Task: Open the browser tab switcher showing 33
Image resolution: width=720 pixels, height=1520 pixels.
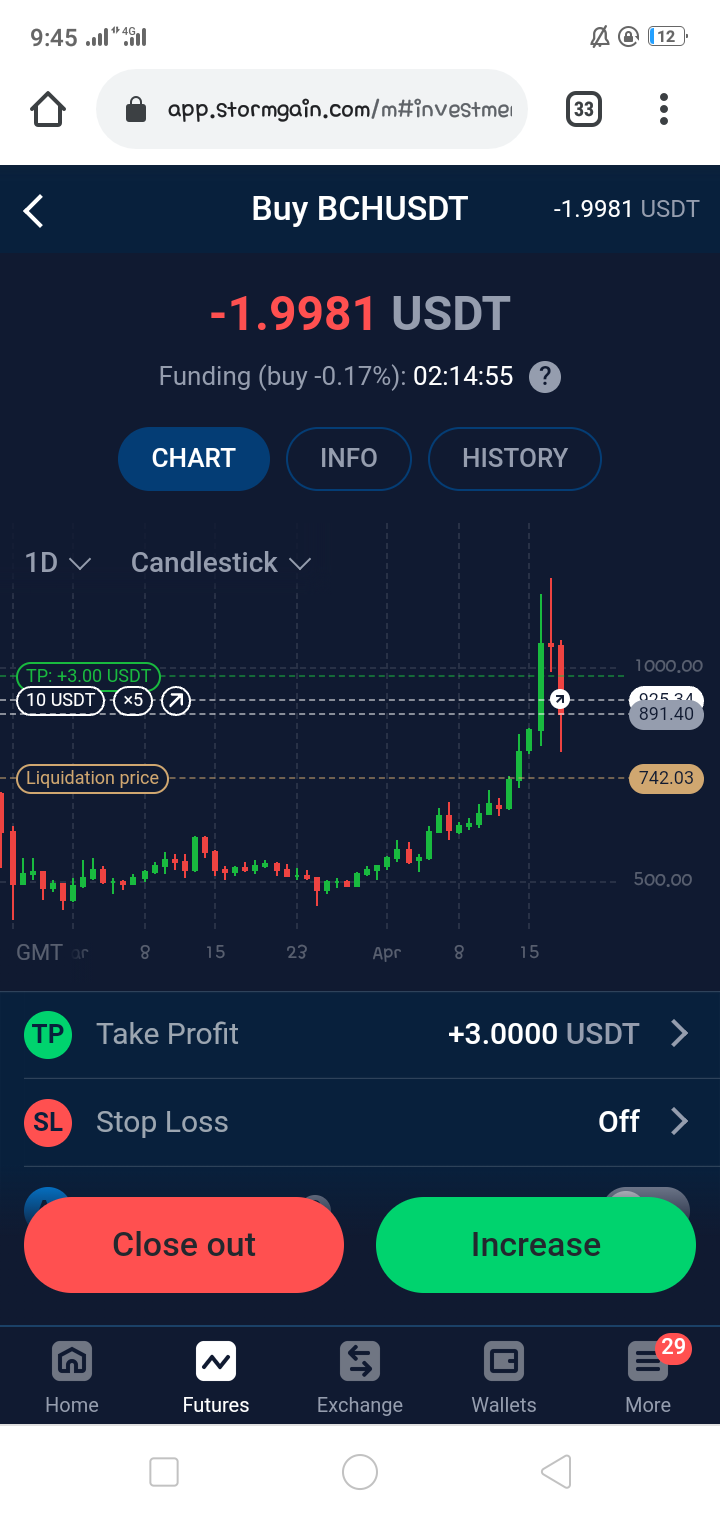Action: coord(584,109)
